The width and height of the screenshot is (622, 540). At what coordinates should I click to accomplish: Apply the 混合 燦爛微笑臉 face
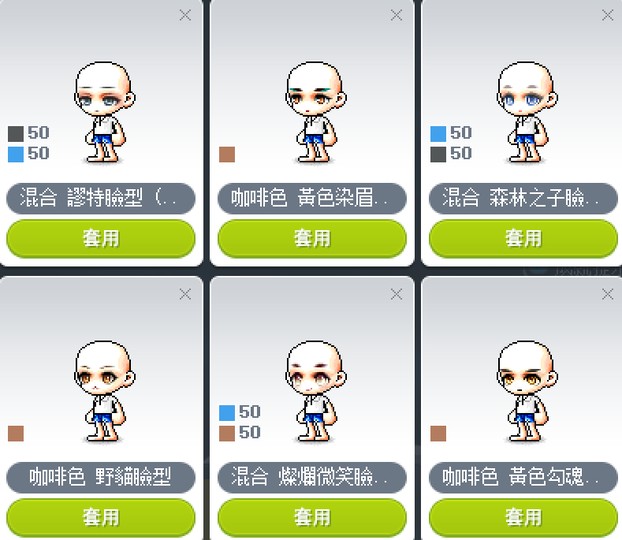coord(311,517)
